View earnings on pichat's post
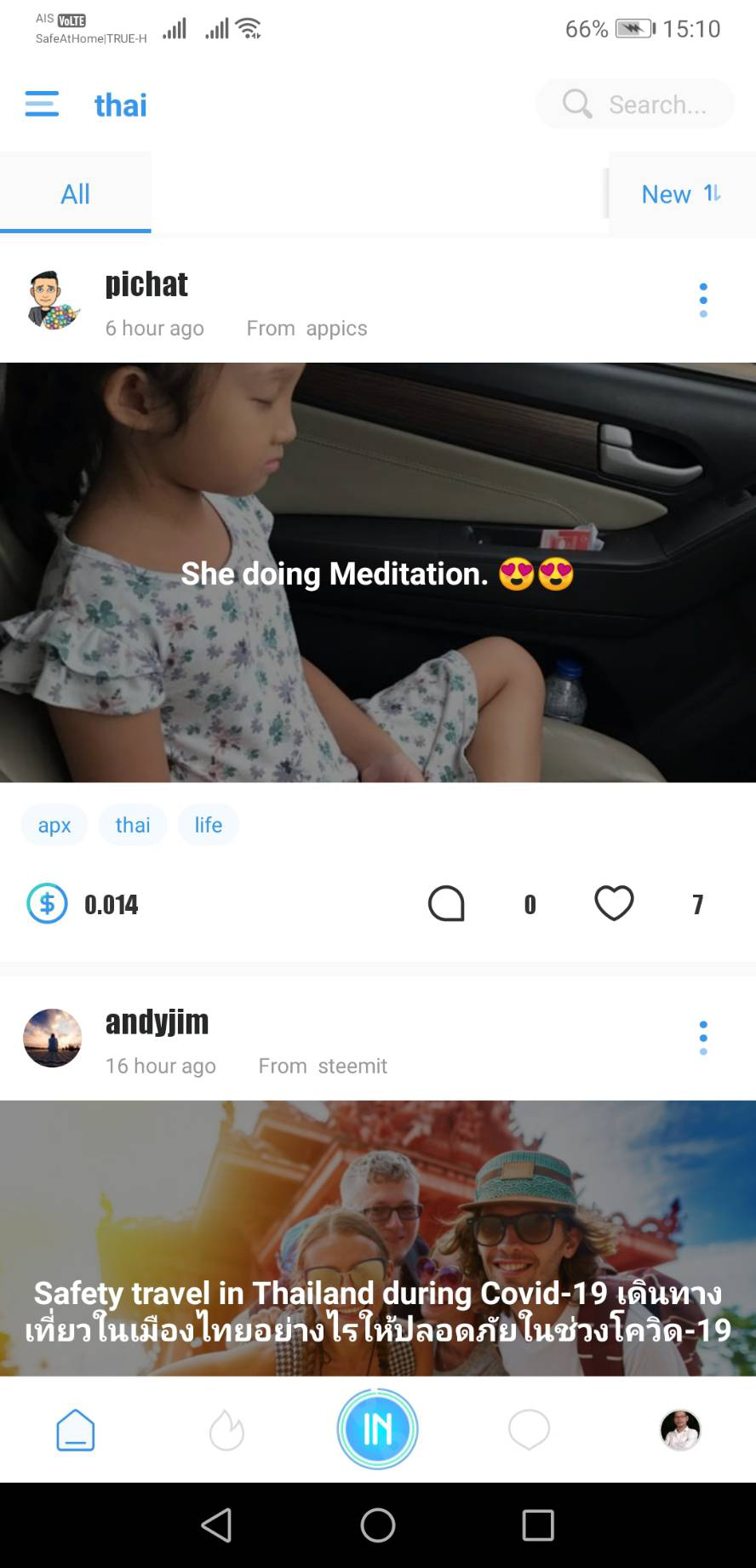 click(83, 904)
